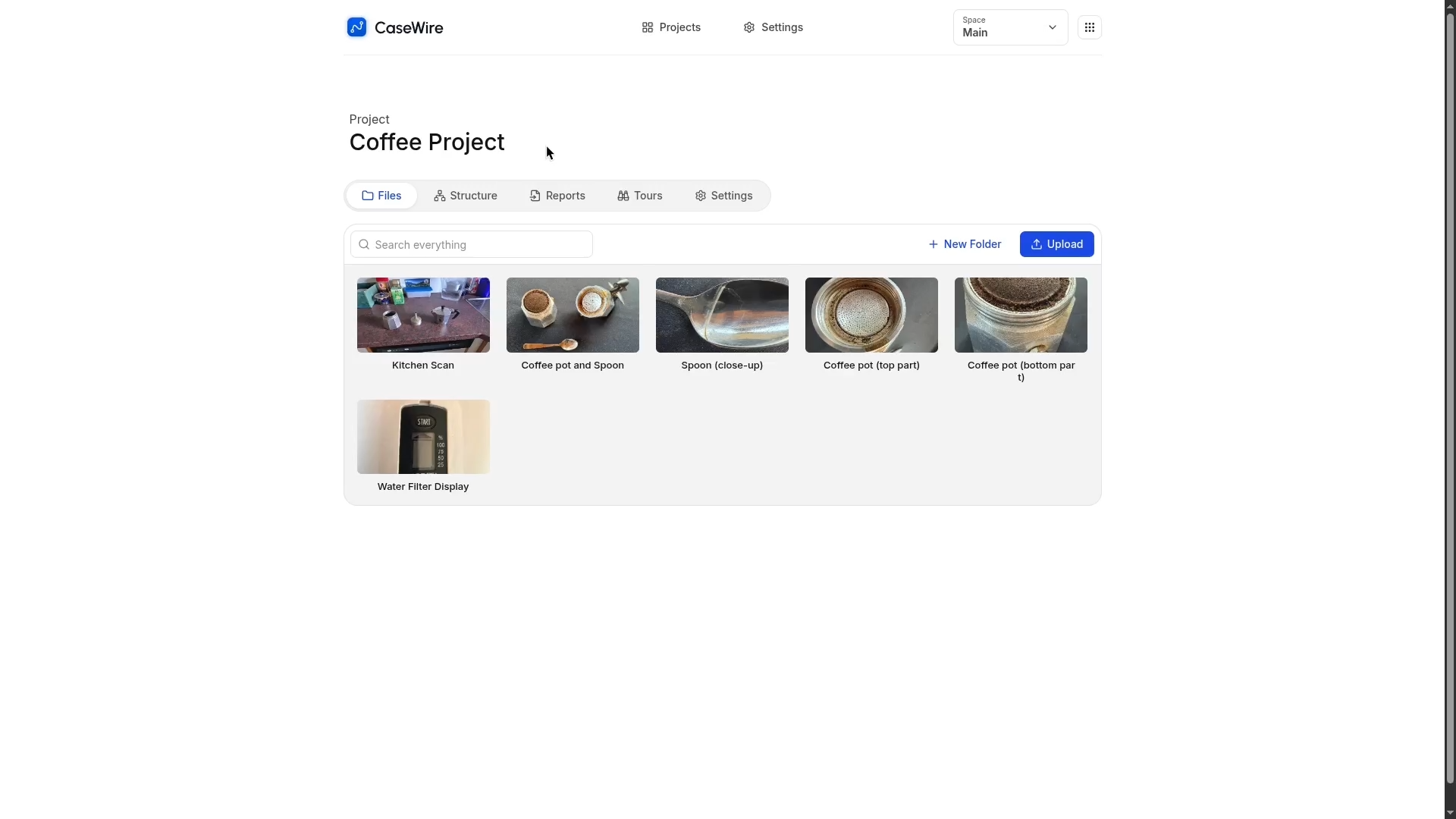Expand the Space Main dropdown
1456x819 pixels.
click(x=1010, y=27)
